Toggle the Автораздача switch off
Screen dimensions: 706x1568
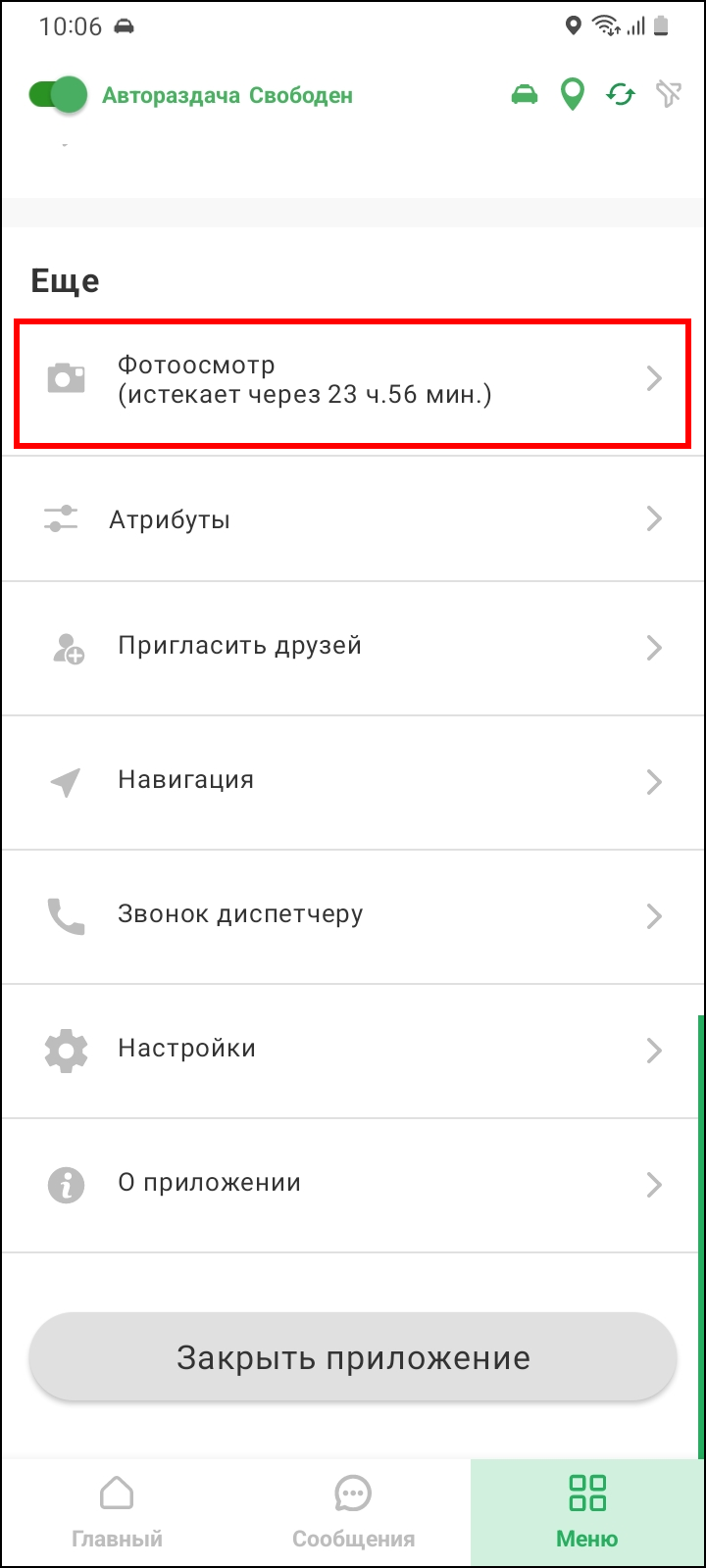coord(58,95)
